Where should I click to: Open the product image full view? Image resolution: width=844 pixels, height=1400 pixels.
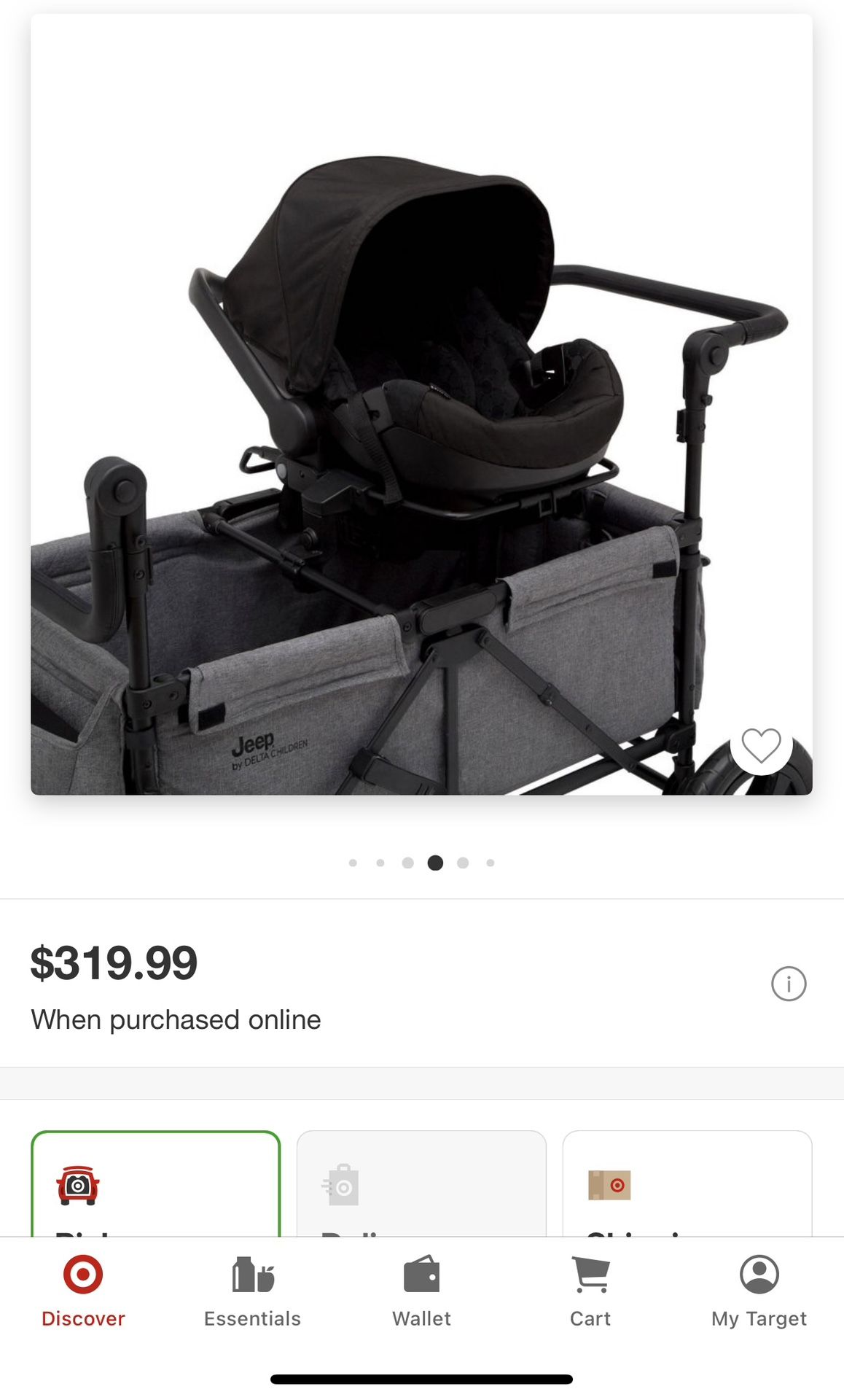(x=421, y=404)
